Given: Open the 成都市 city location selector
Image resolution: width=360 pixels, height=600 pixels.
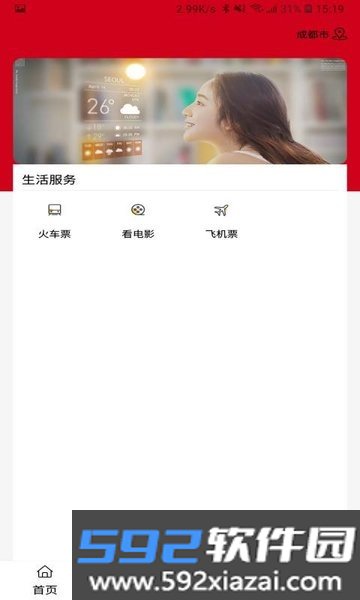Looking at the screenshot, I should pyautogui.click(x=321, y=34).
